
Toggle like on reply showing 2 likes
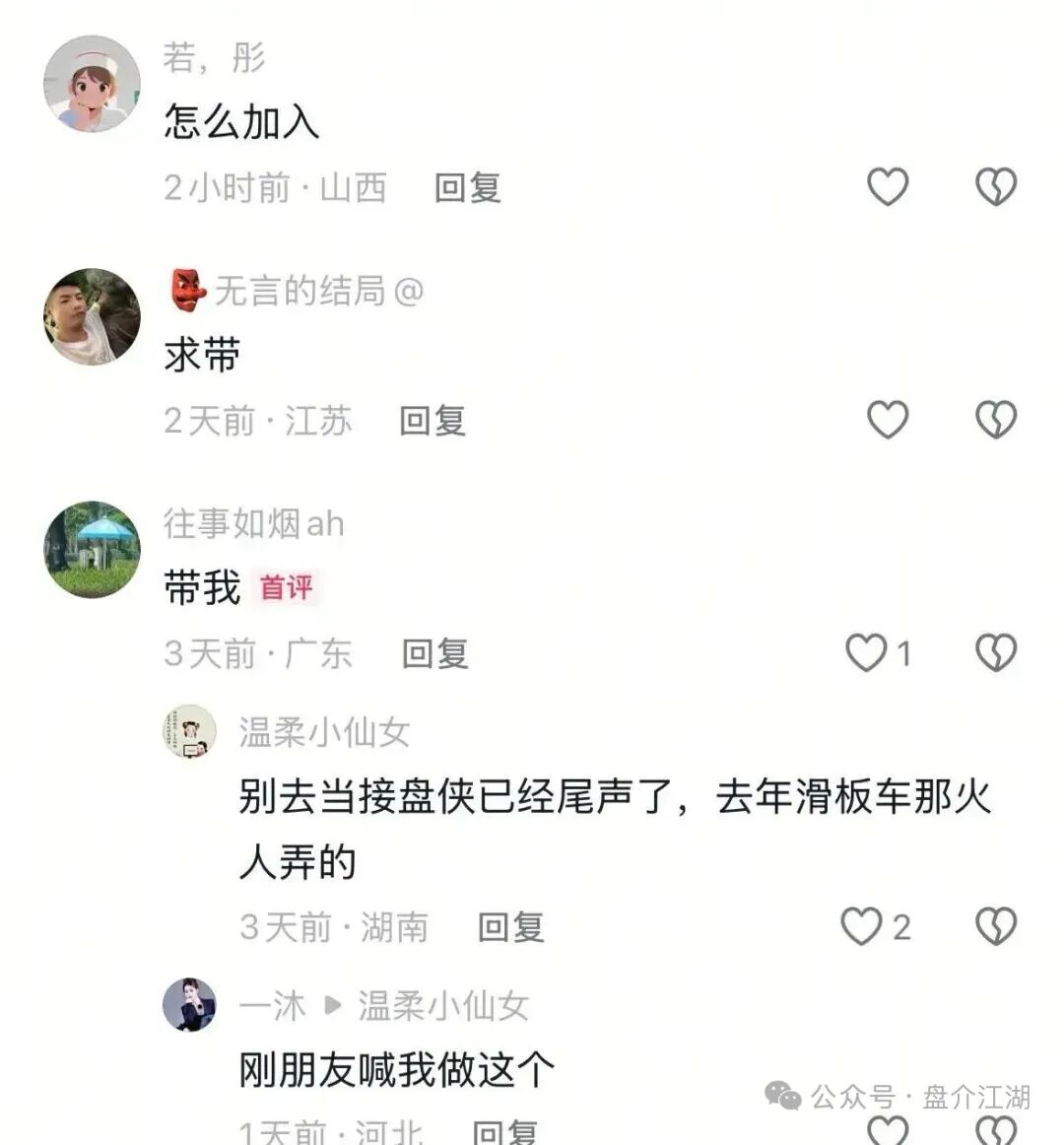(x=864, y=926)
